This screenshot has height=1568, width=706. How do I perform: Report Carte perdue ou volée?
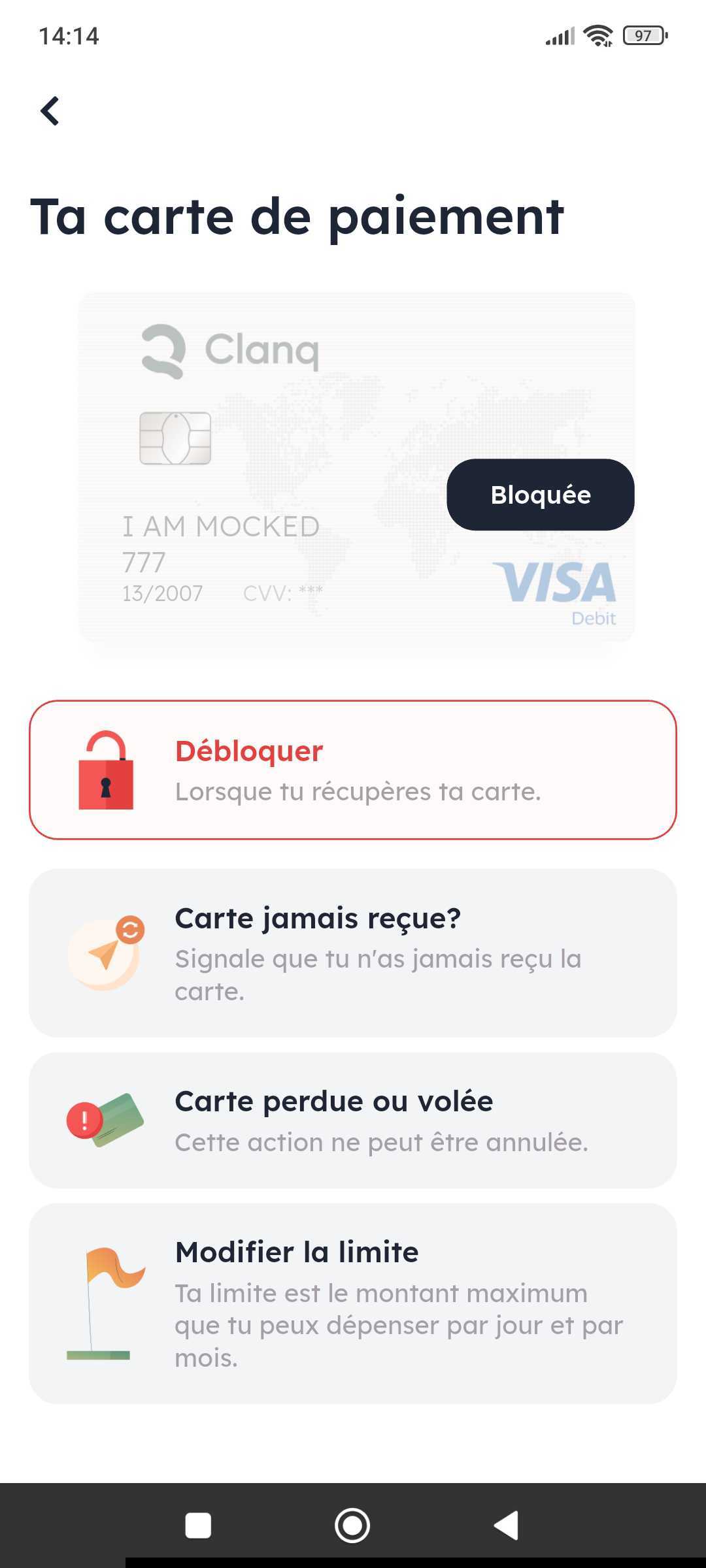click(353, 1120)
